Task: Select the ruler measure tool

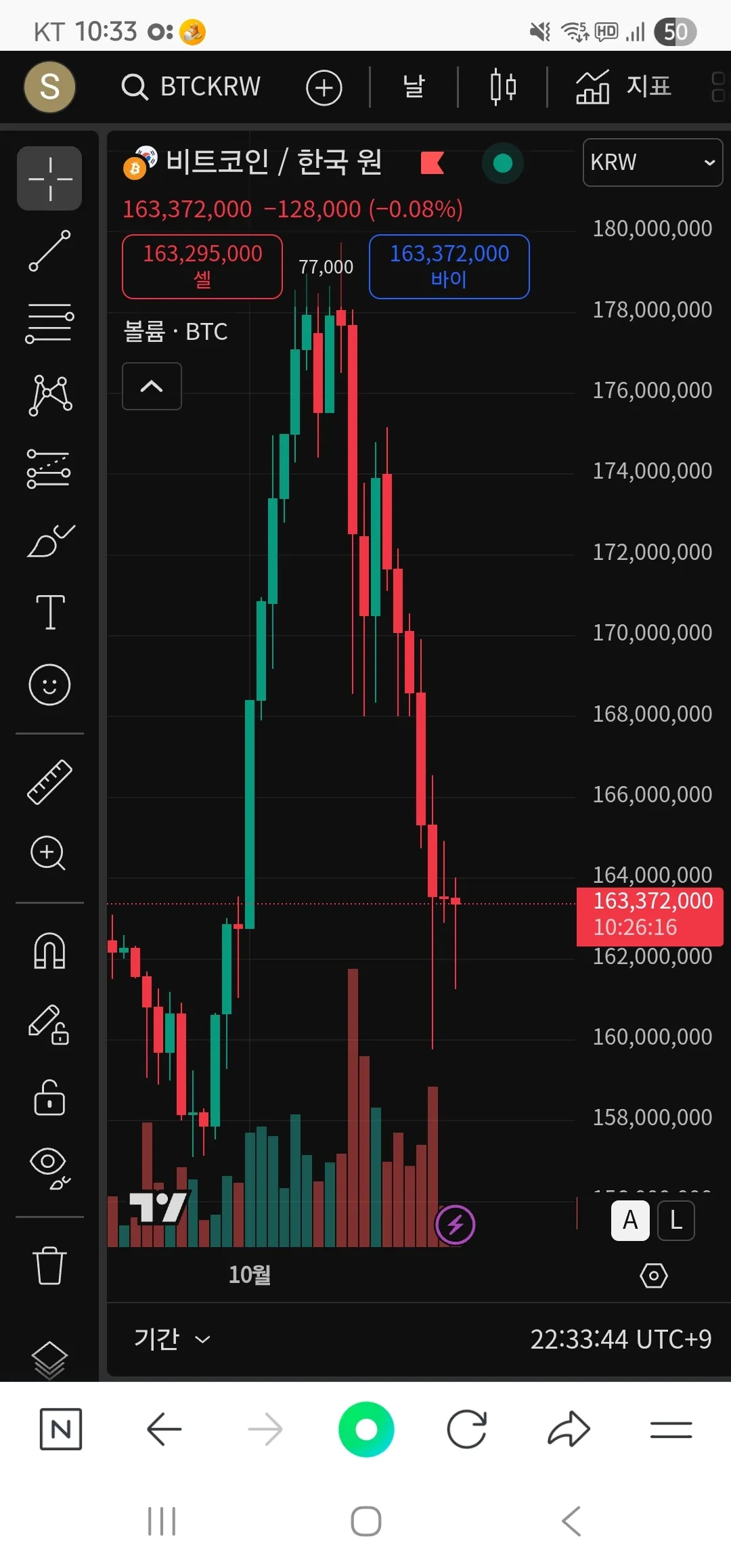Action: coord(49,783)
